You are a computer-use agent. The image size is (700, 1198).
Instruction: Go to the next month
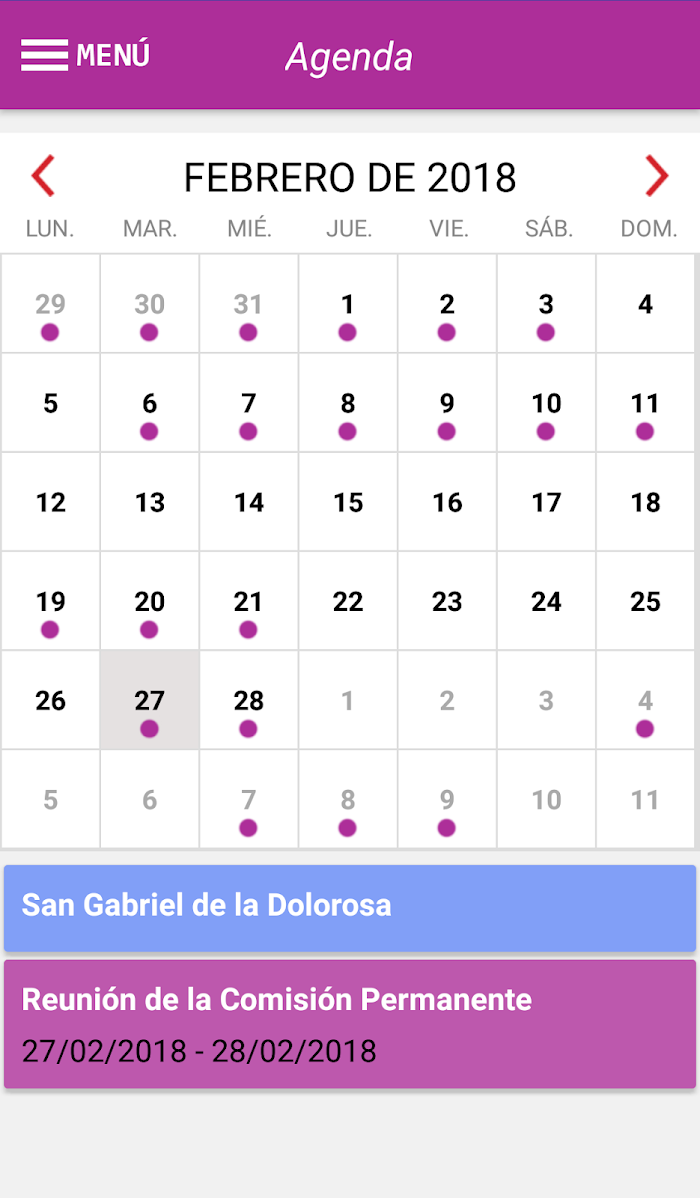click(656, 176)
